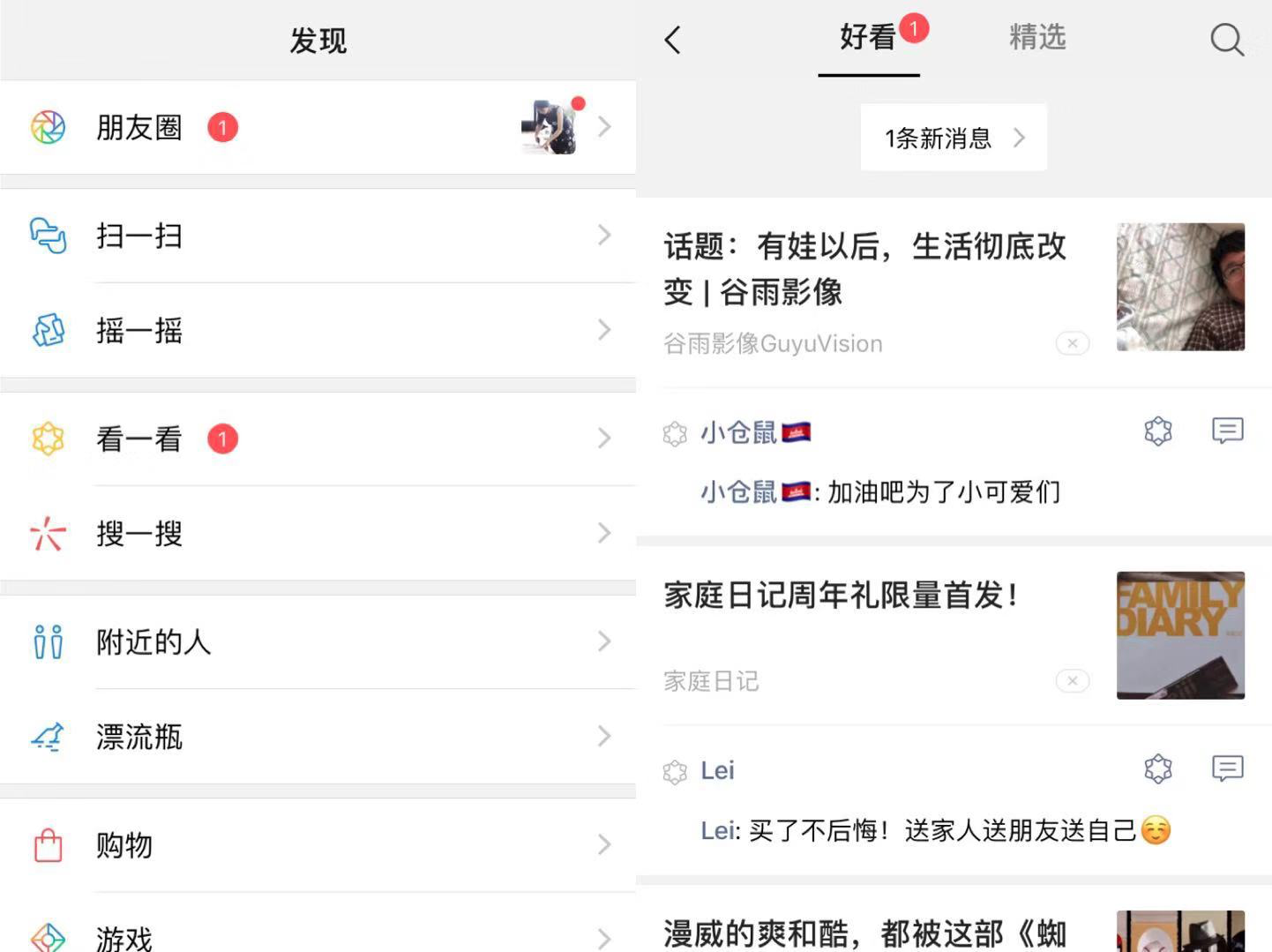1272x952 pixels.
Task: Open 摇一摇 shake feature
Action: (318, 331)
